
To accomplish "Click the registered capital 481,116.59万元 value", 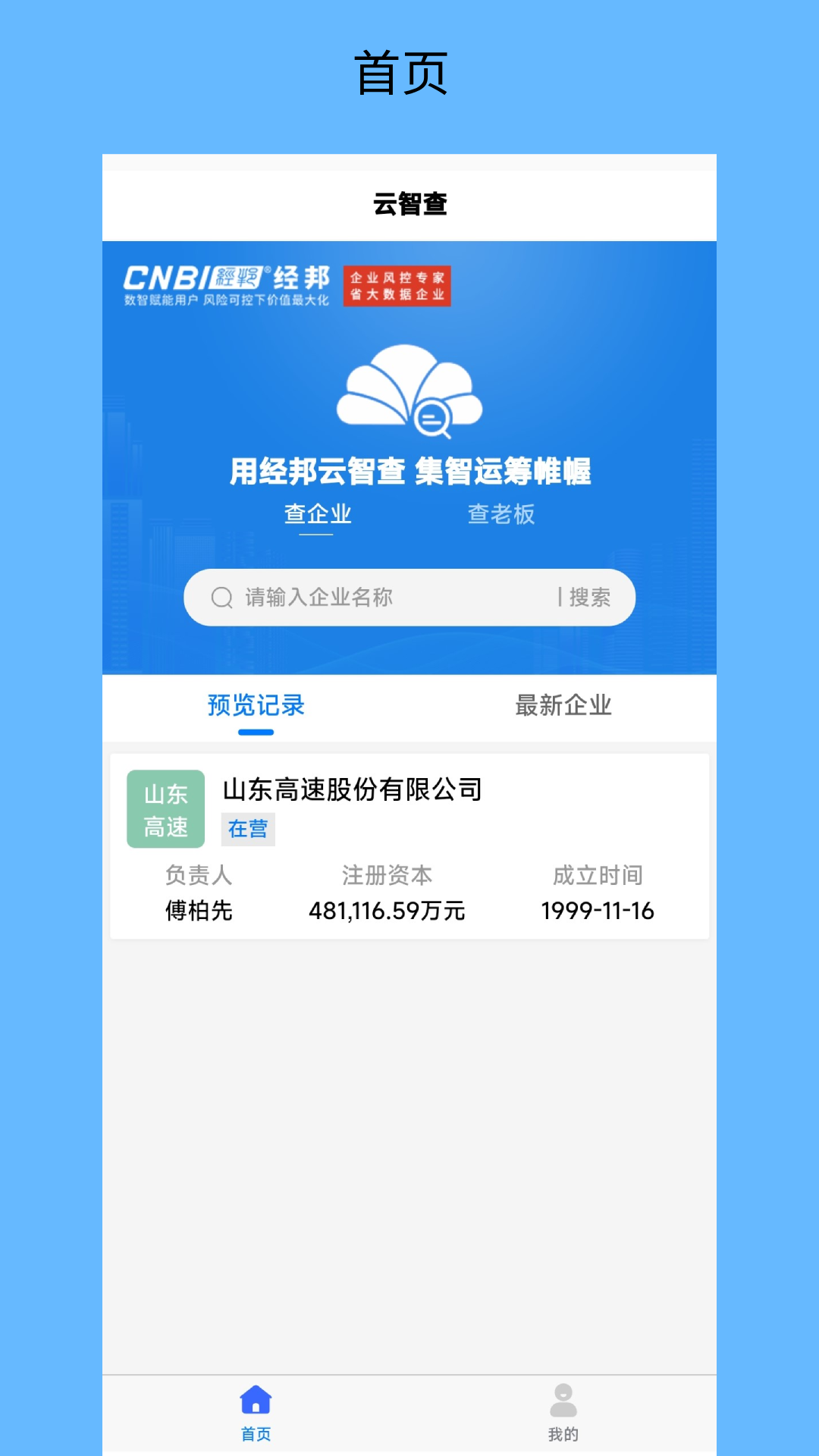I will (388, 911).
